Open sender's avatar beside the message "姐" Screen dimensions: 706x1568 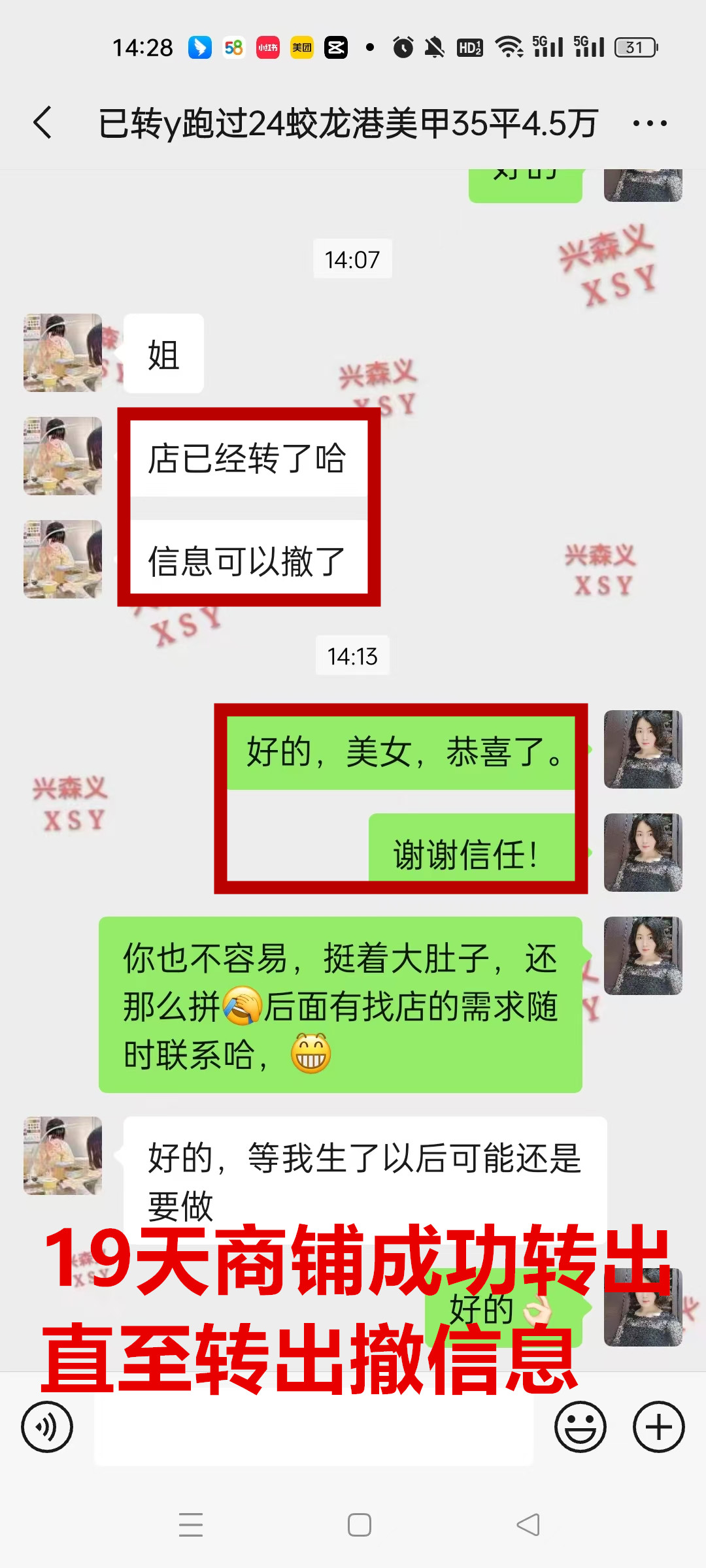63,353
